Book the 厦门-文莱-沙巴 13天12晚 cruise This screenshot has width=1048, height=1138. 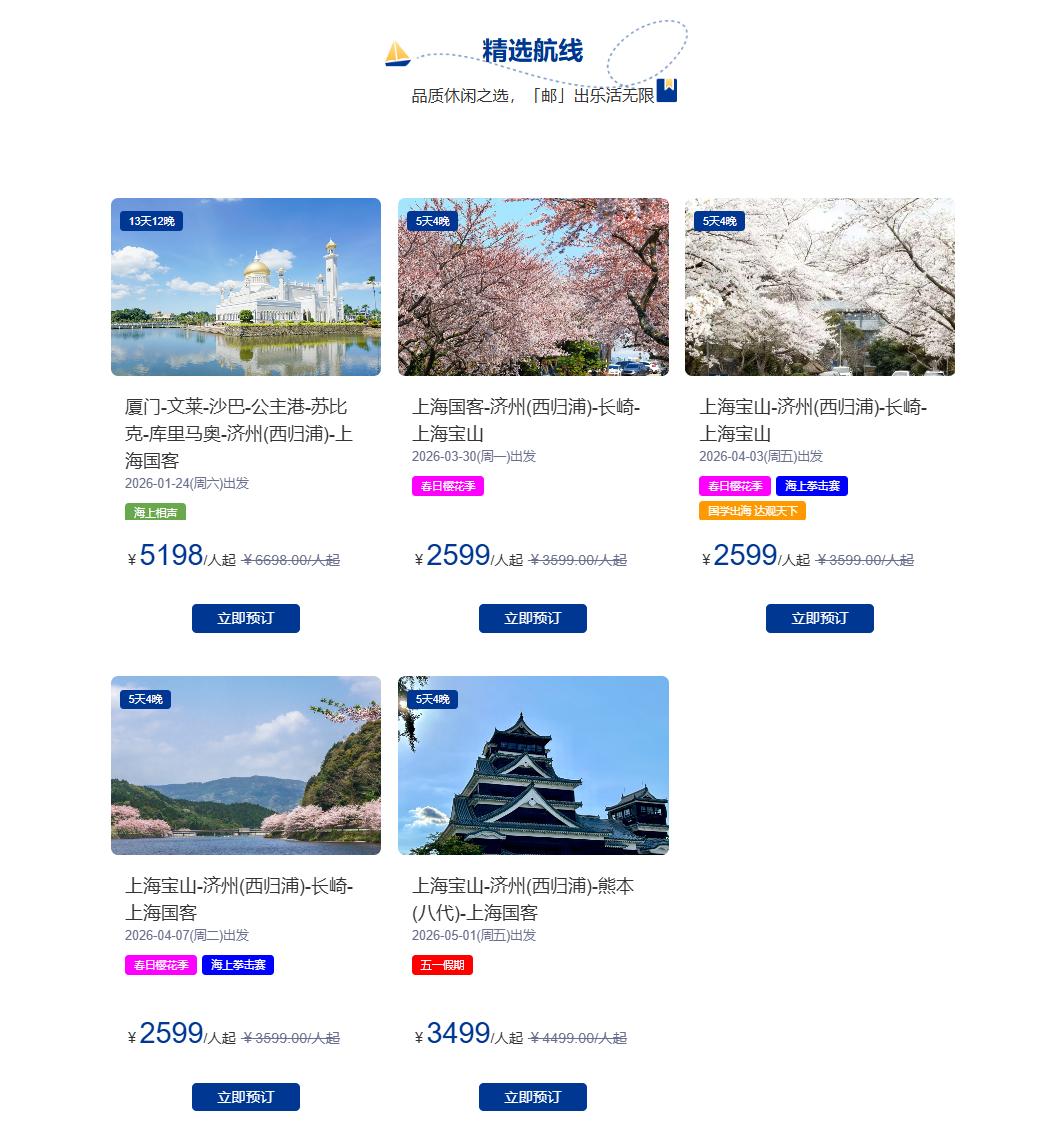coord(245,618)
